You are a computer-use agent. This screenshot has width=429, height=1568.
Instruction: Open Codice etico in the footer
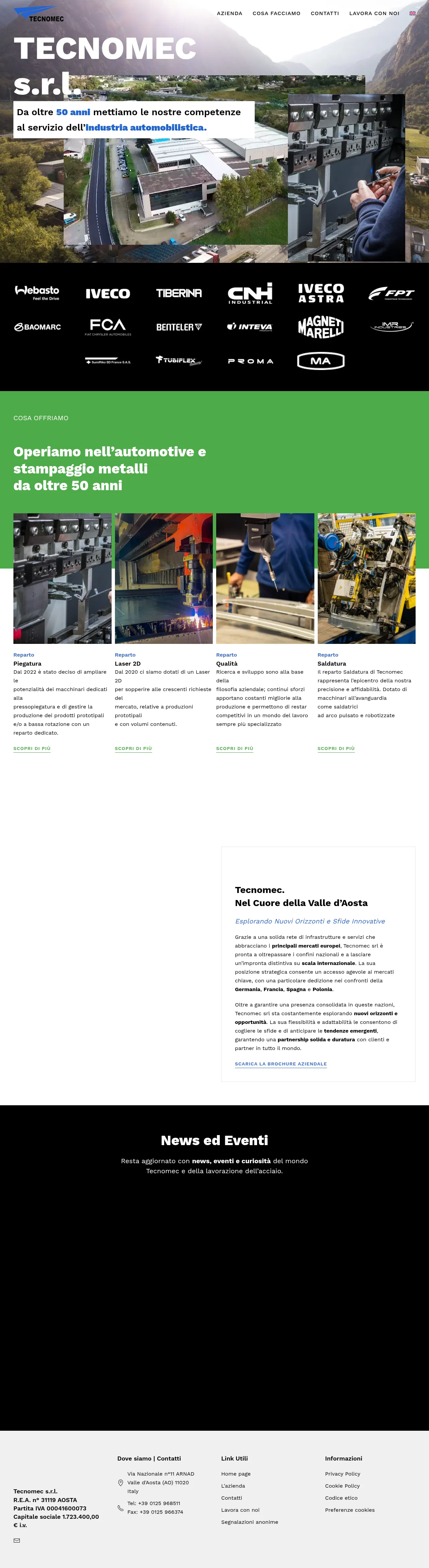pyautogui.click(x=341, y=1498)
